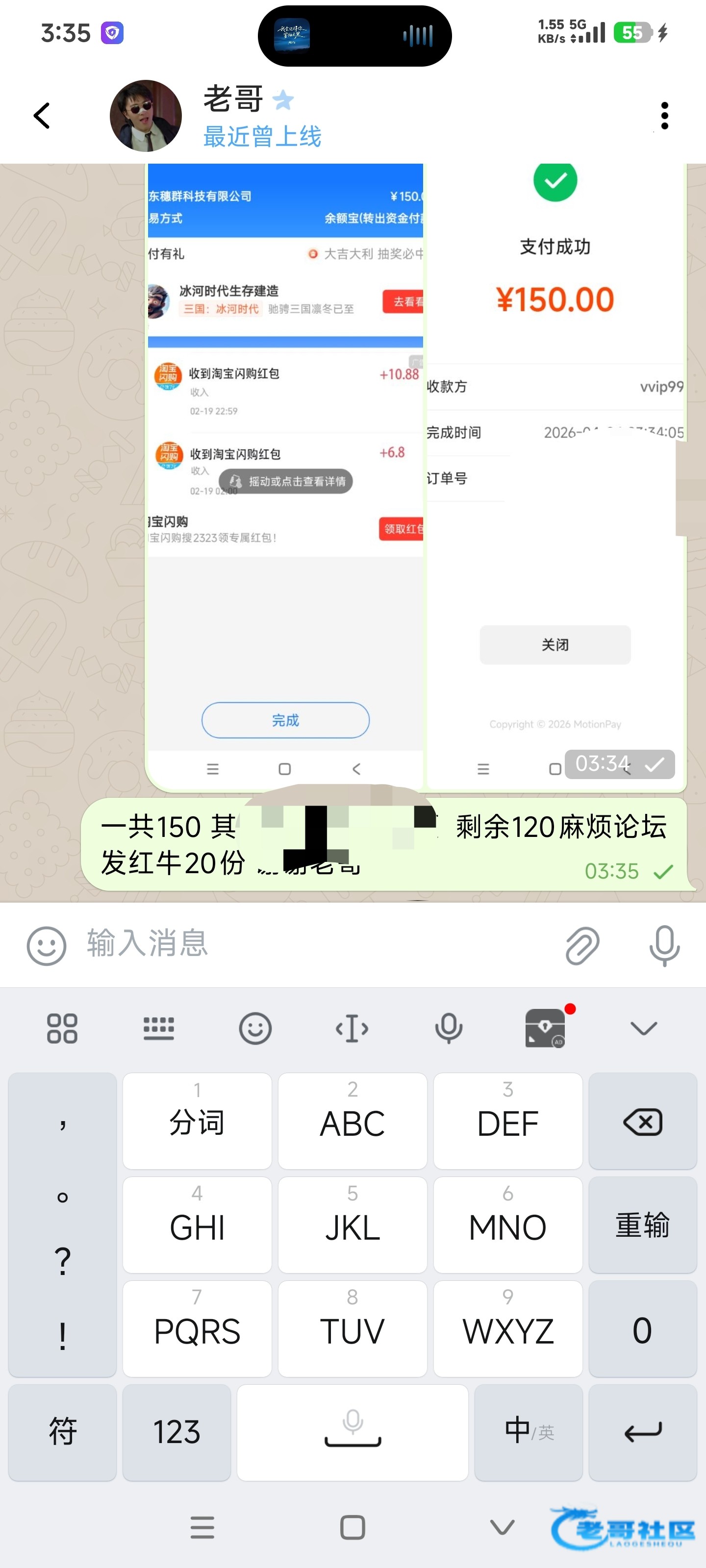The image size is (706, 1568).
Task: Switch keyboard layout from the toolbar
Action: pos(158,1028)
